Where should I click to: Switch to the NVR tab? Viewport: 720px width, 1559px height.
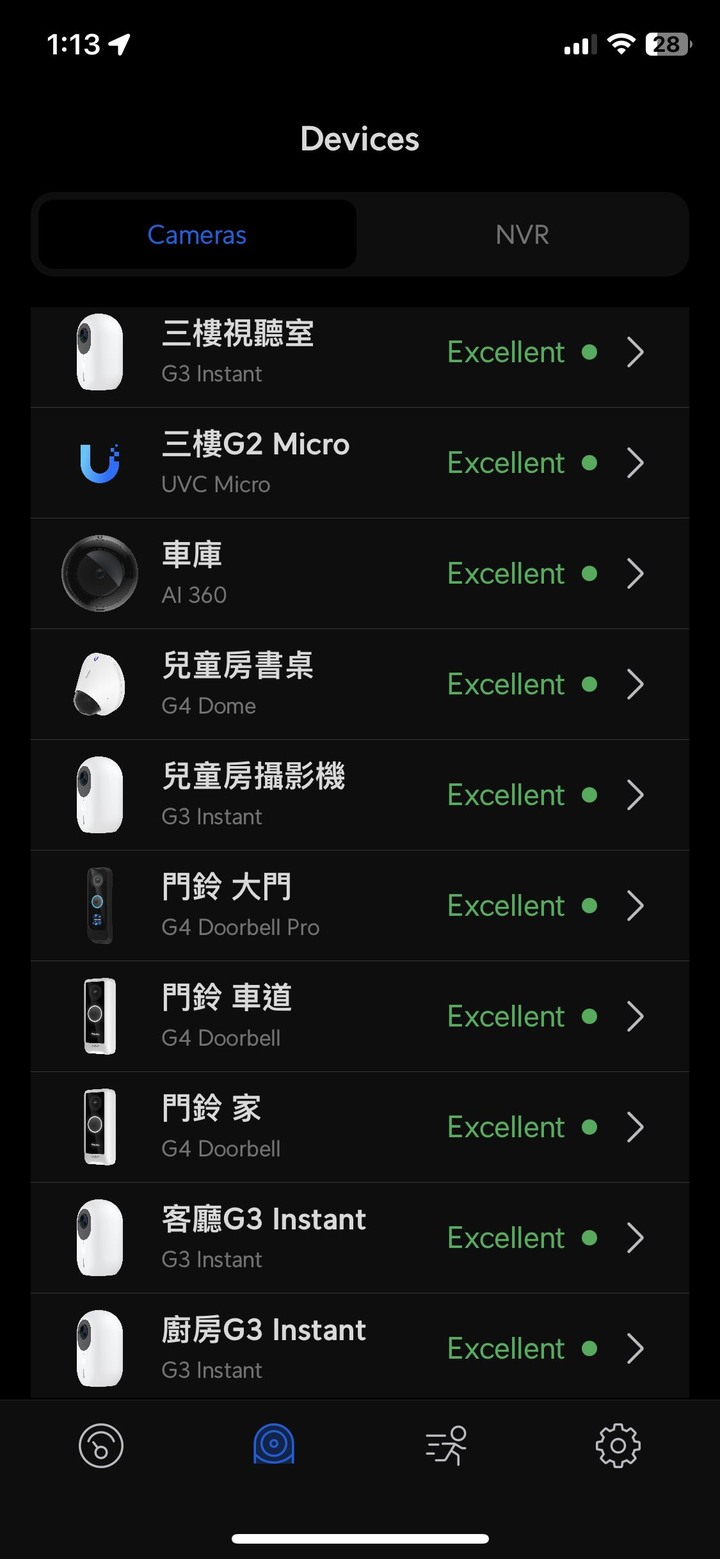(x=522, y=235)
